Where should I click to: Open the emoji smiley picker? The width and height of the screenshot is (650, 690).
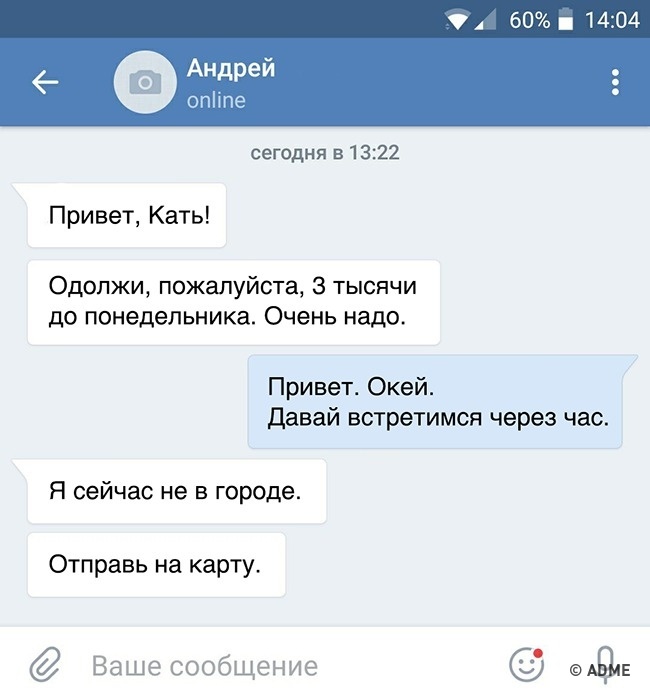[525, 663]
